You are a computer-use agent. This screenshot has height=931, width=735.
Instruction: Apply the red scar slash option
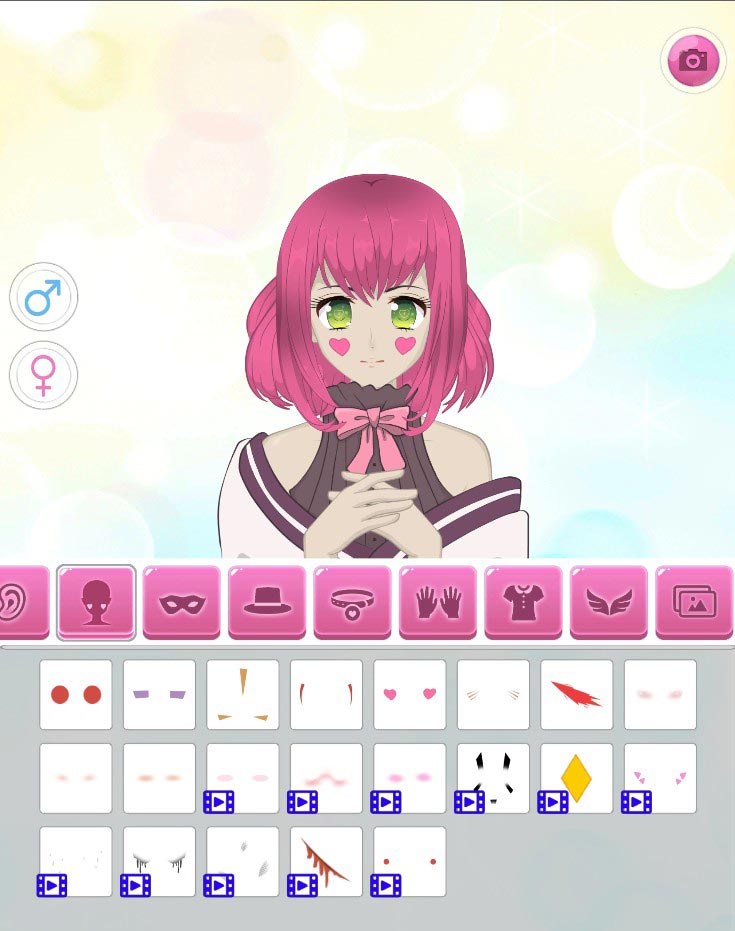click(x=577, y=694)
